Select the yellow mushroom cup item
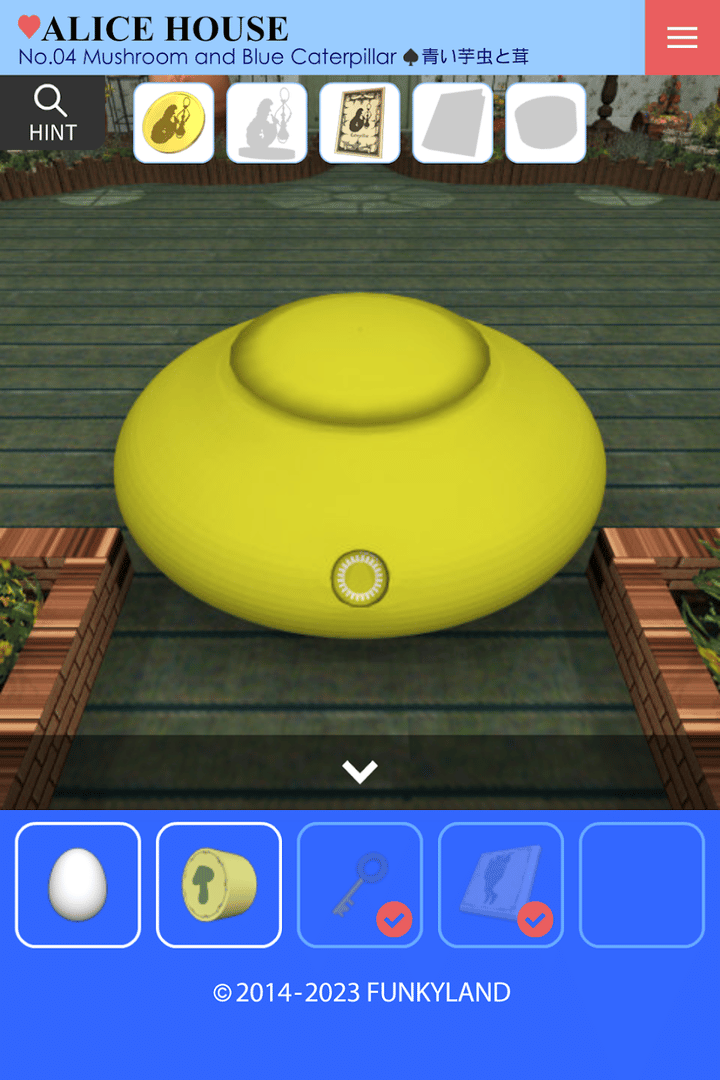 tap(219, 885)
